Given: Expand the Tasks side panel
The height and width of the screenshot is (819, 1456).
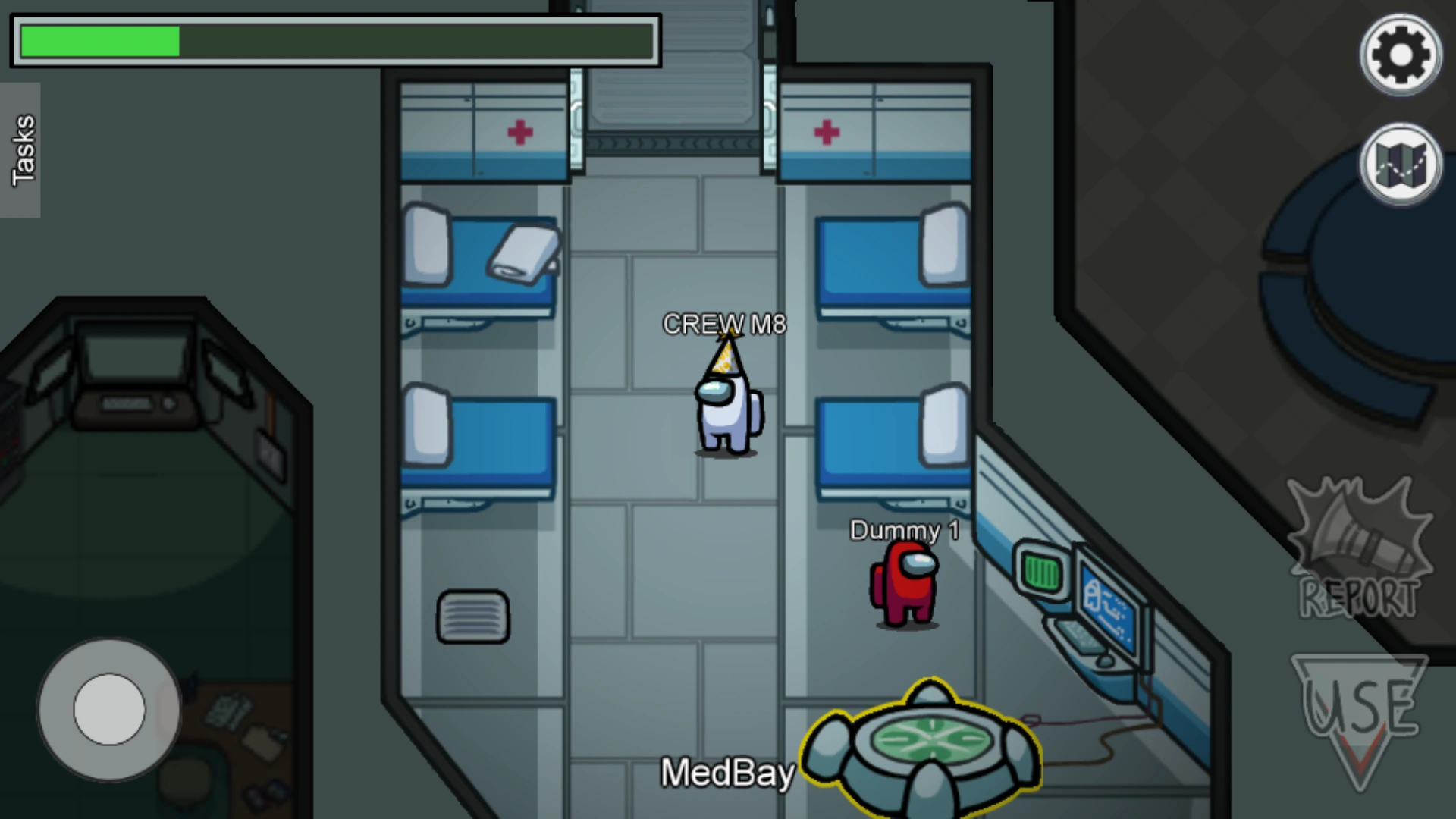Looking at the screenshot, I should 20,150.
